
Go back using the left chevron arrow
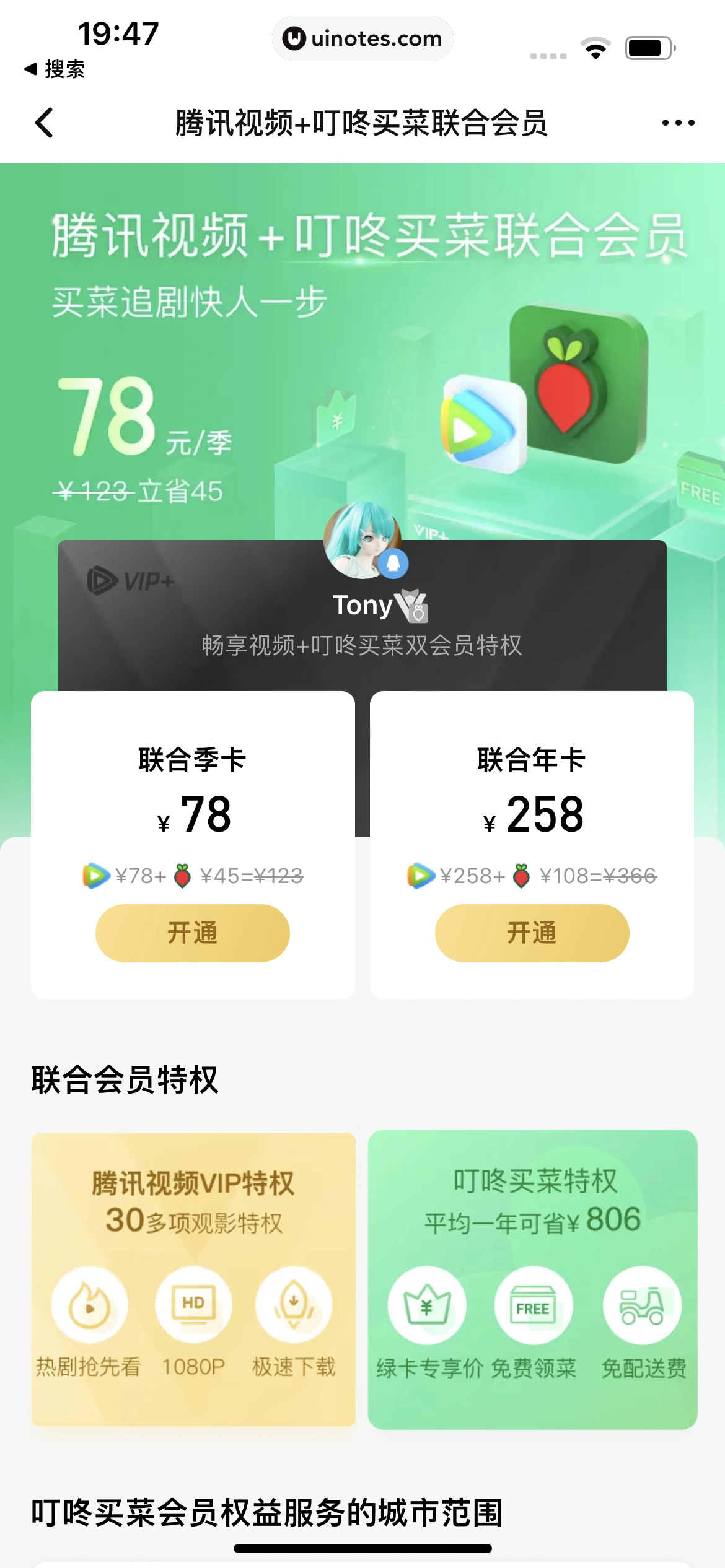[44, 123]
